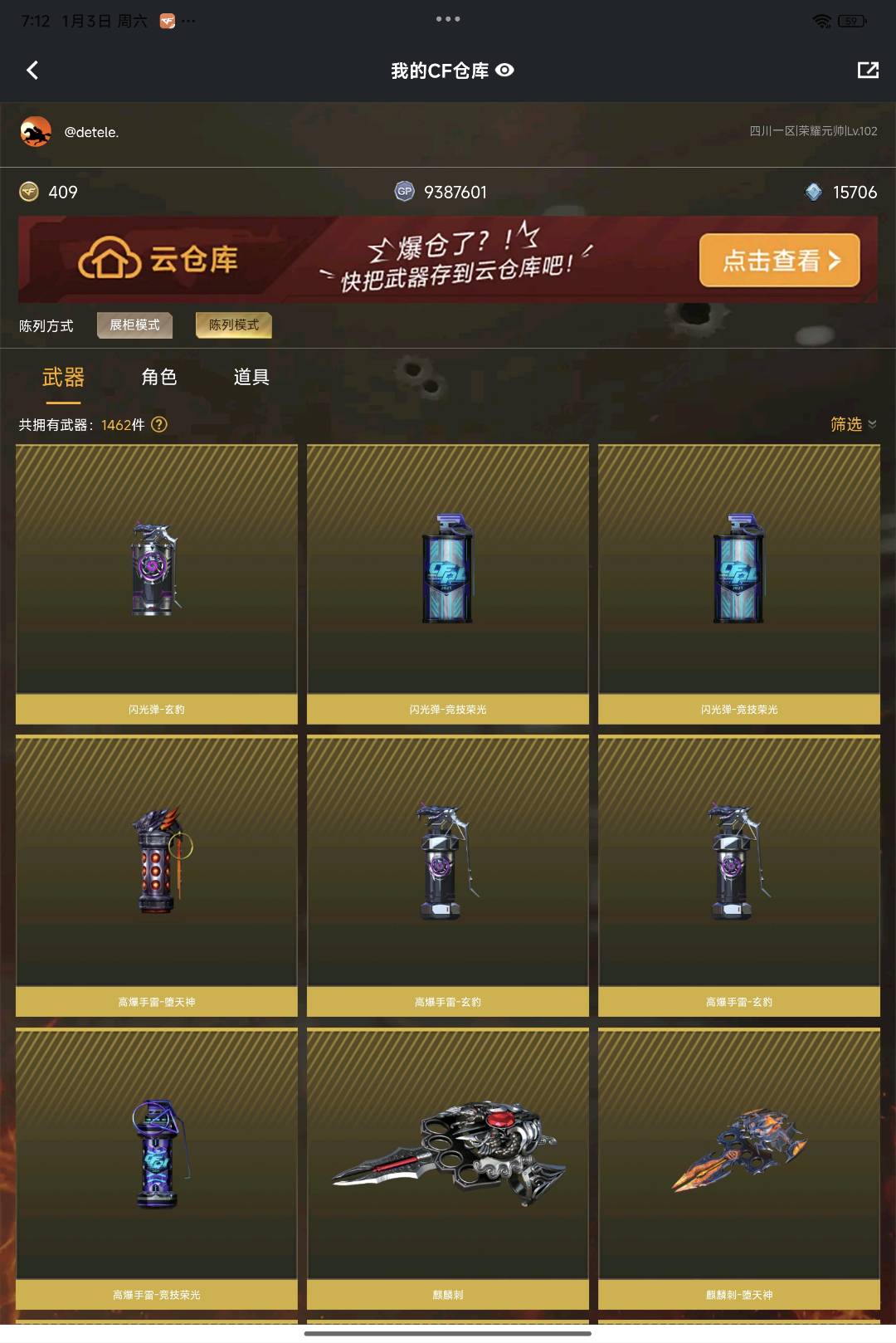Go back using the top-left arrow
This screenshot has height=1343, width=896.
pos(32,71)
